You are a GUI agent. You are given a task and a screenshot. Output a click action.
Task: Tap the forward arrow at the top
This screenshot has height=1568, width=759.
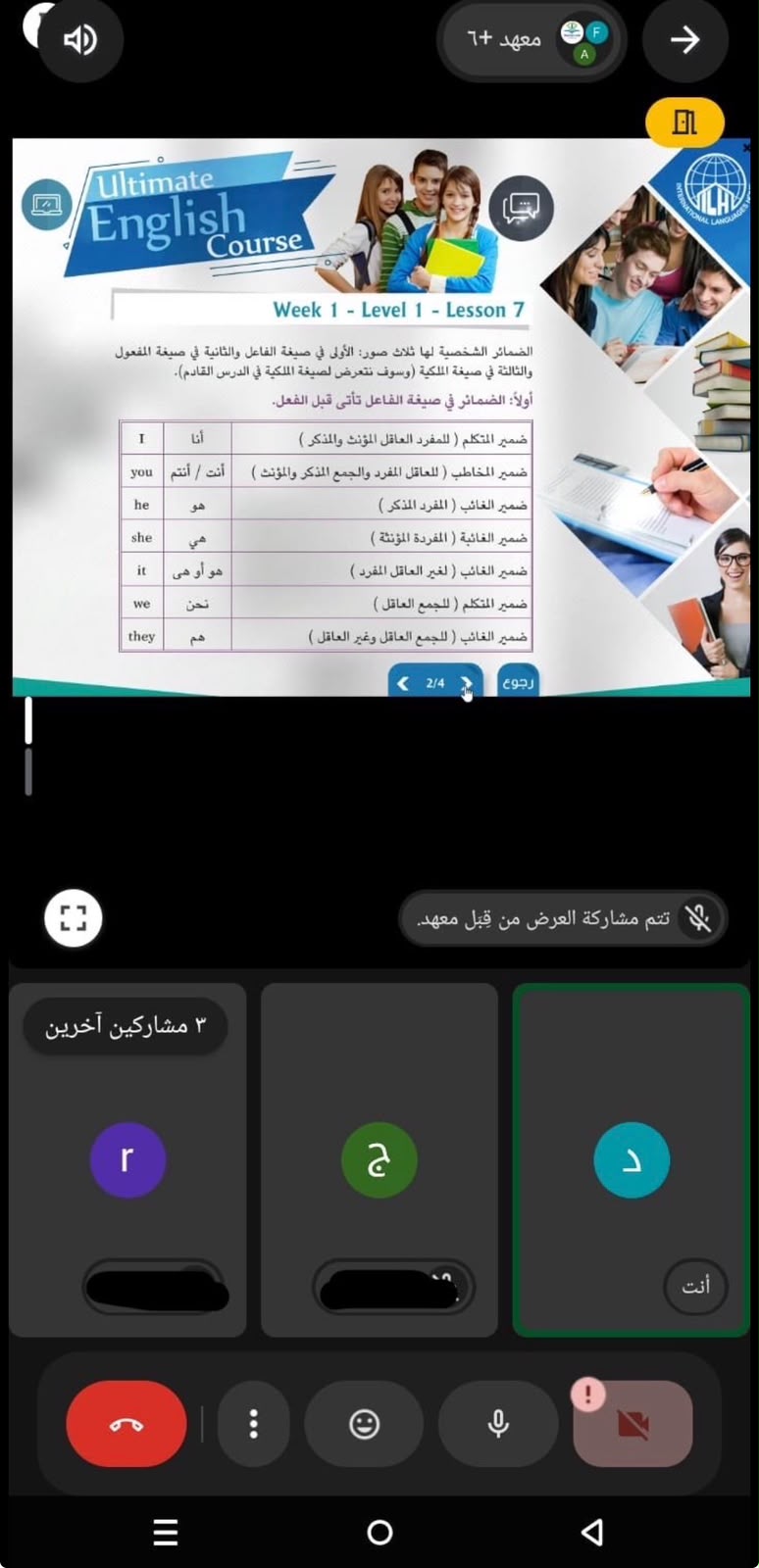(x=684, y=40)
